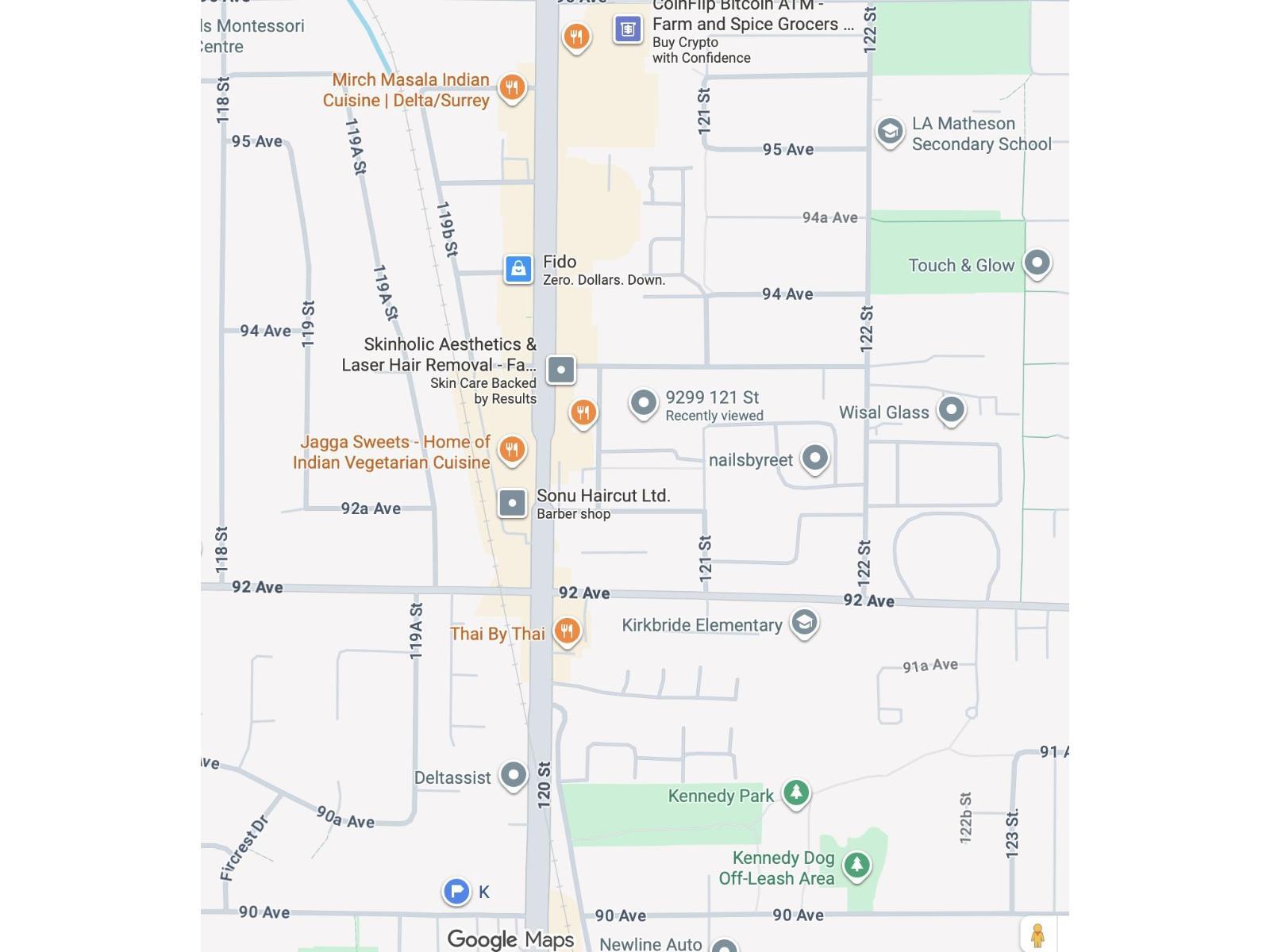Image resolution: width=1270 pixels, height=952 pixels.
Task: Select Jagga Sweets restaurant marker
Action: pyautogui.click(x=512, y=450)
